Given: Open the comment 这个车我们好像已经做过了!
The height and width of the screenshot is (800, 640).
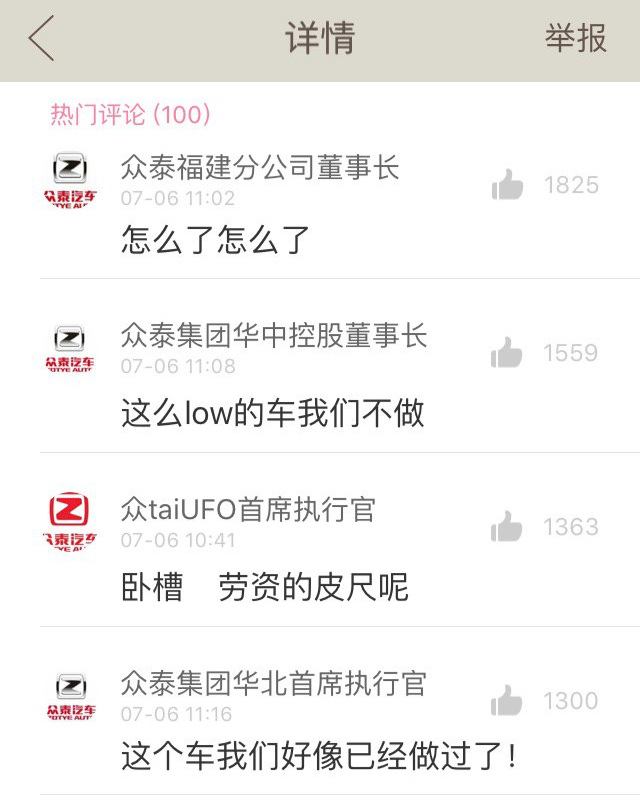Looking at the screenshot, I should tap(318, 756).
